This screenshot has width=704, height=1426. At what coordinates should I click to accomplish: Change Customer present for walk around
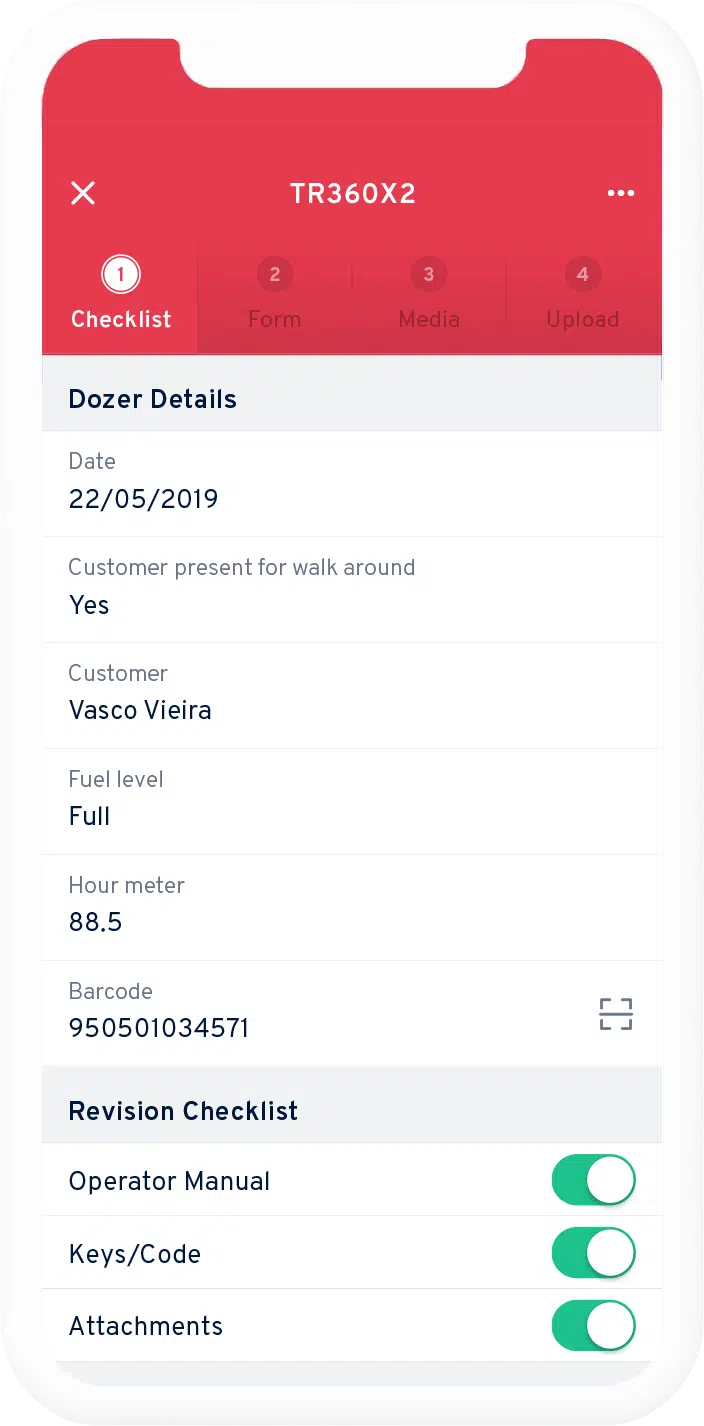(351, 590)
